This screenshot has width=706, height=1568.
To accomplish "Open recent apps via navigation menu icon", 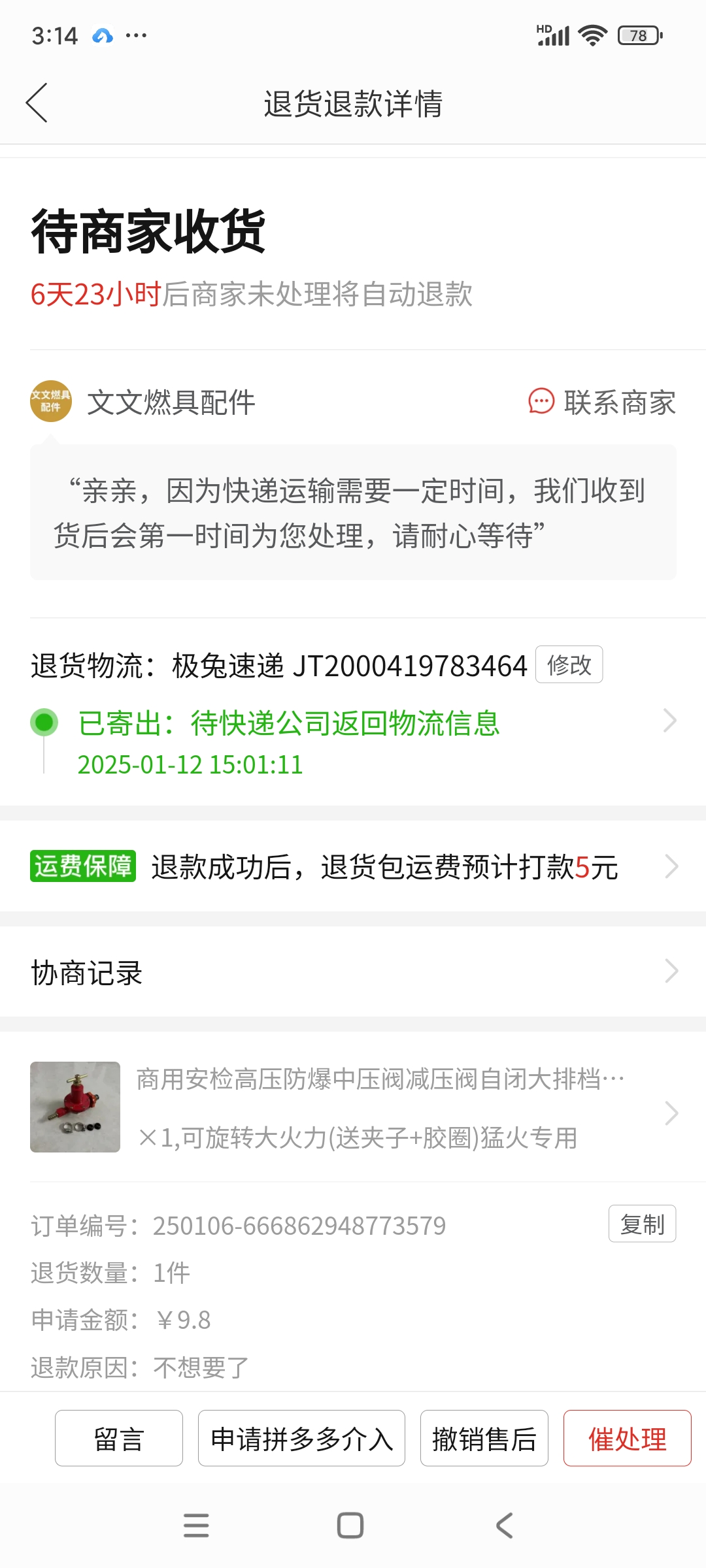I will point(196,1526).
